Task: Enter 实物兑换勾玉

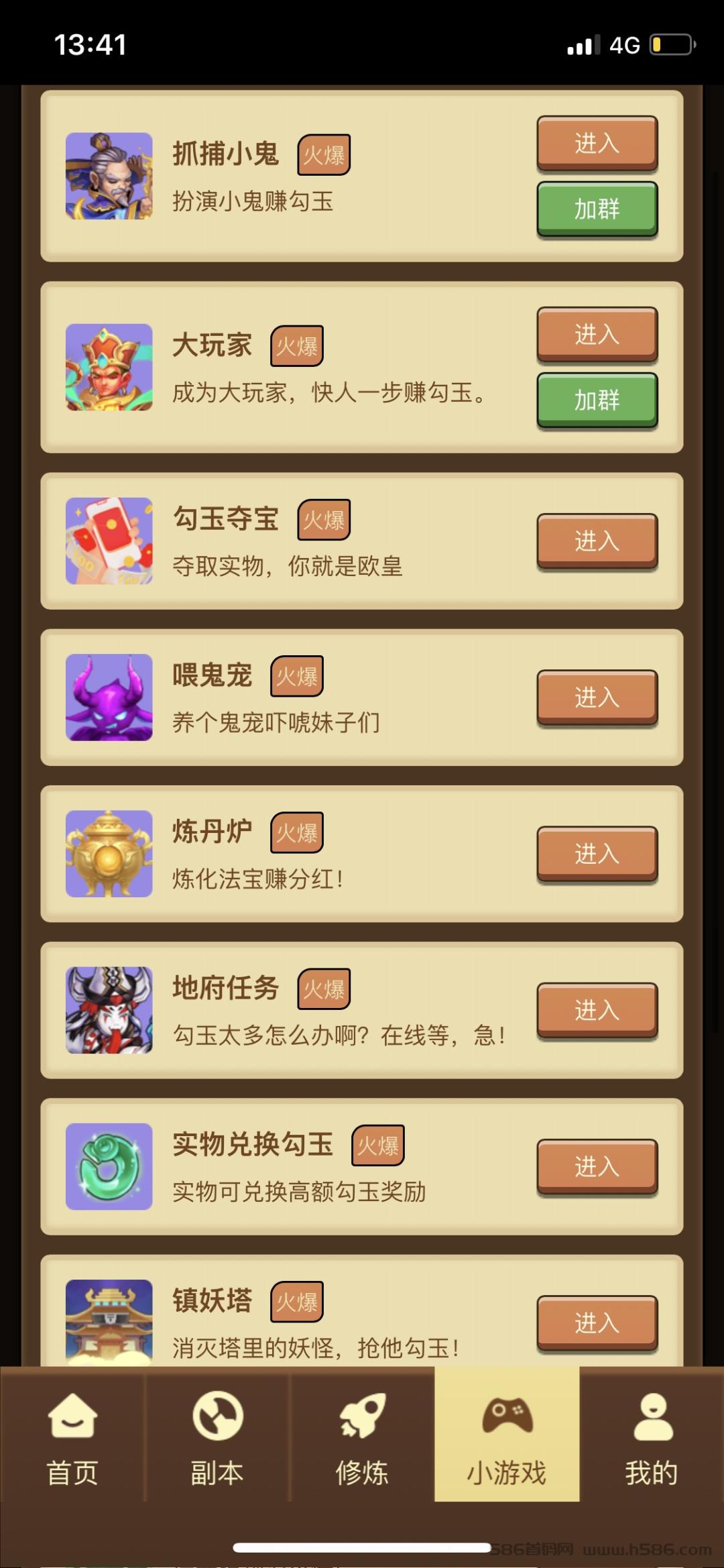Action: 597,1166
